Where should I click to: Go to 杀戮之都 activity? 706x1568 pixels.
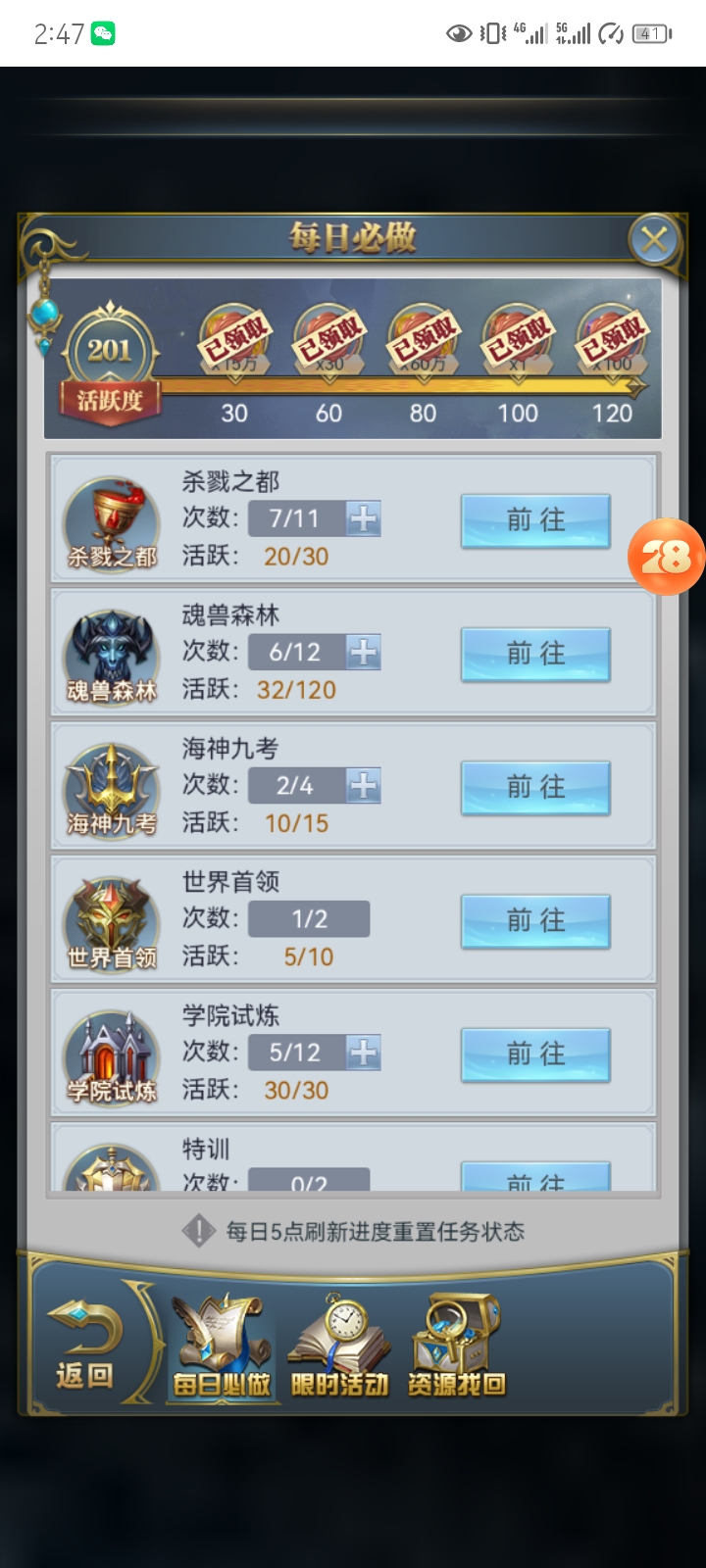point(535,520)
